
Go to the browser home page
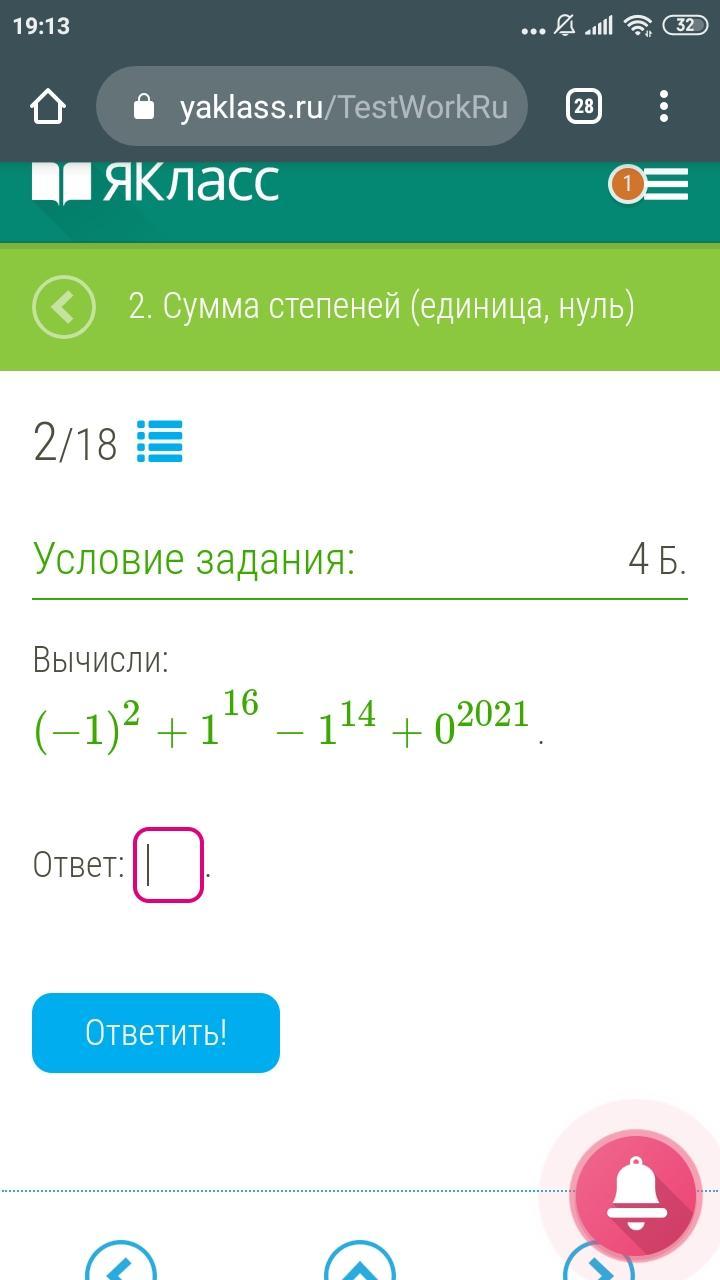[48, 106]
